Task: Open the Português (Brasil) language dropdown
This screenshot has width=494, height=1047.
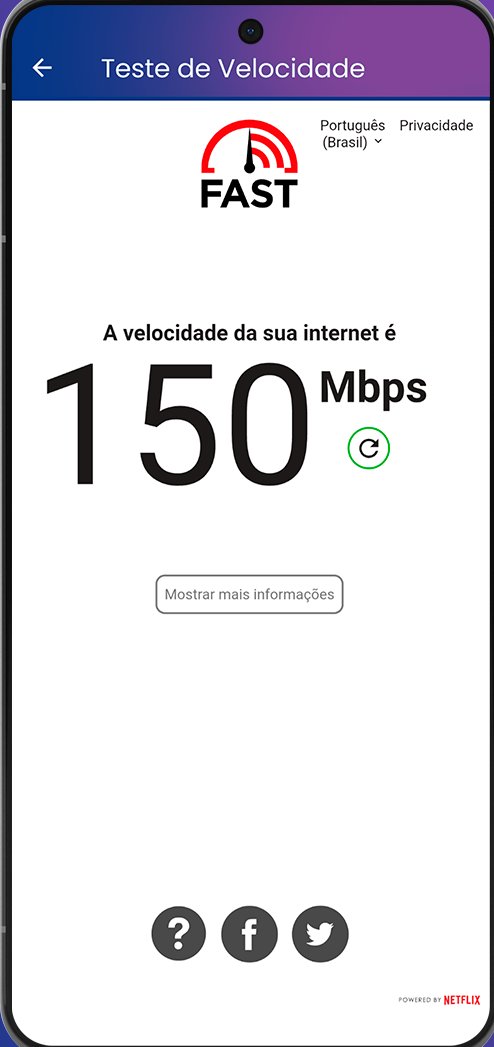Action: click(352, 134)
